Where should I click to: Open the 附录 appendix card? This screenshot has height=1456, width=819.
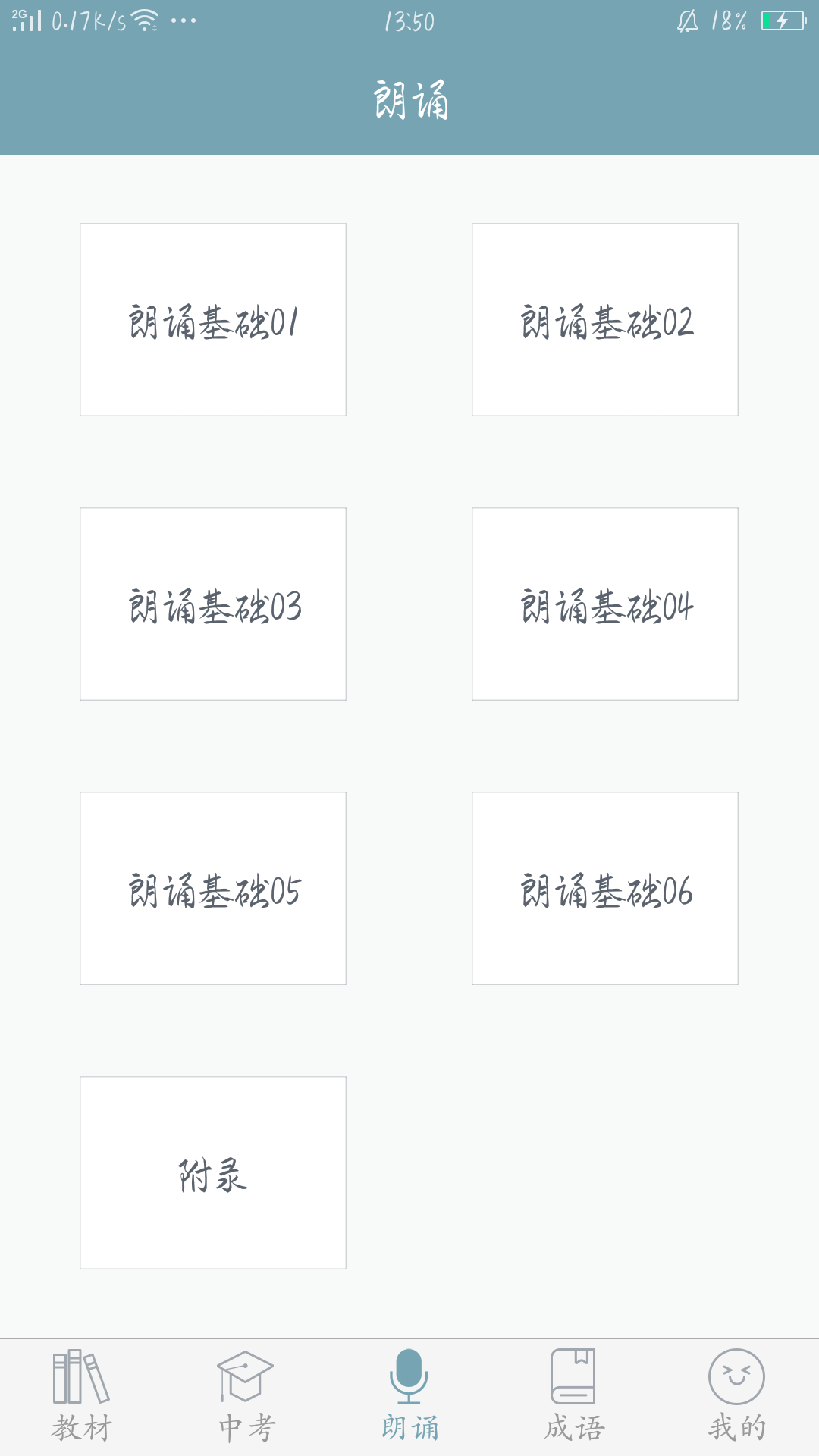point(213,1172)
